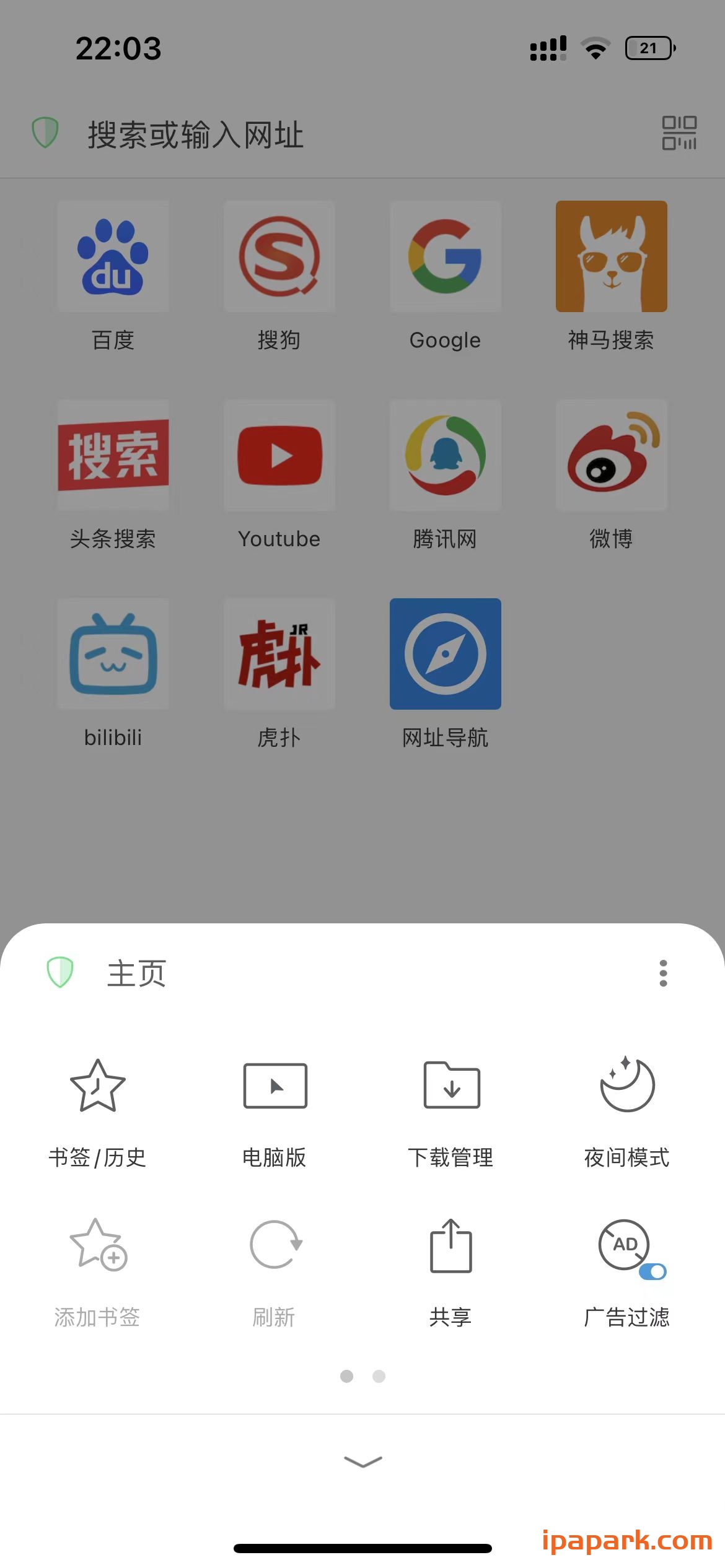725x1568 pixels.
Task: Open the QR code scanner
Action: point(679,133)
